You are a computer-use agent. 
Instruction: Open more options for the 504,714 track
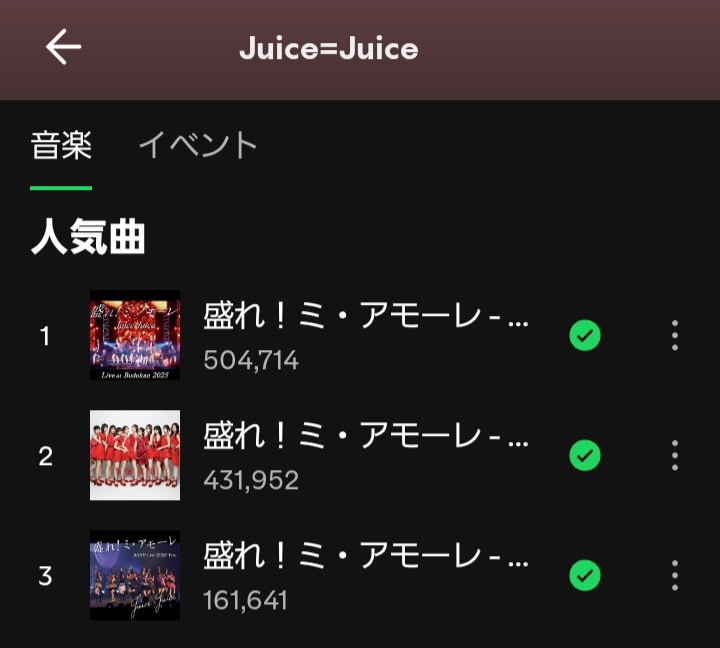[x=675, y=335]
